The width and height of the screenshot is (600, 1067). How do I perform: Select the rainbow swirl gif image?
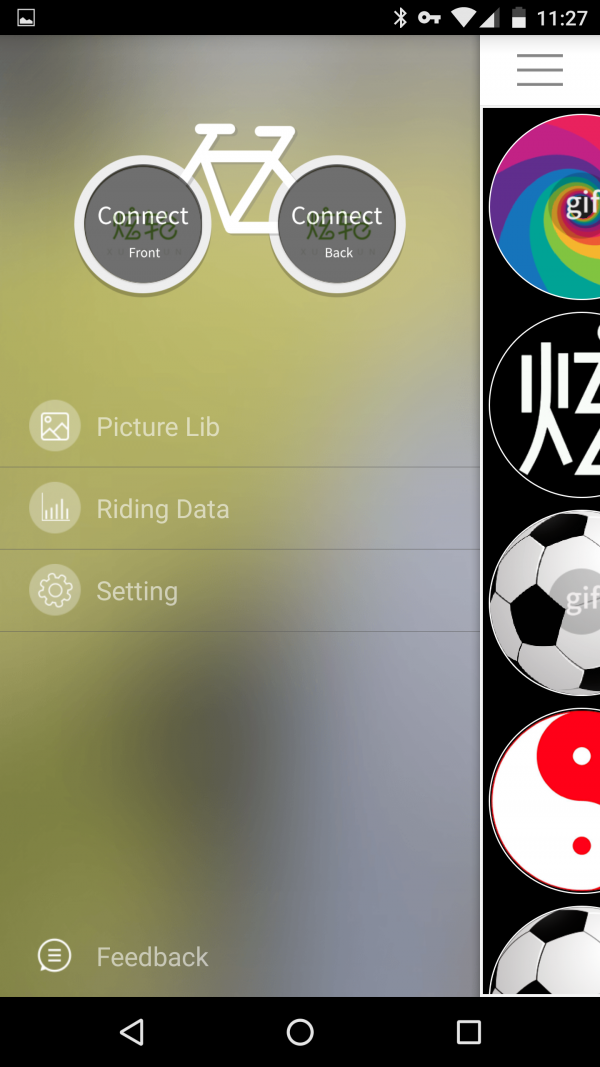546,207
